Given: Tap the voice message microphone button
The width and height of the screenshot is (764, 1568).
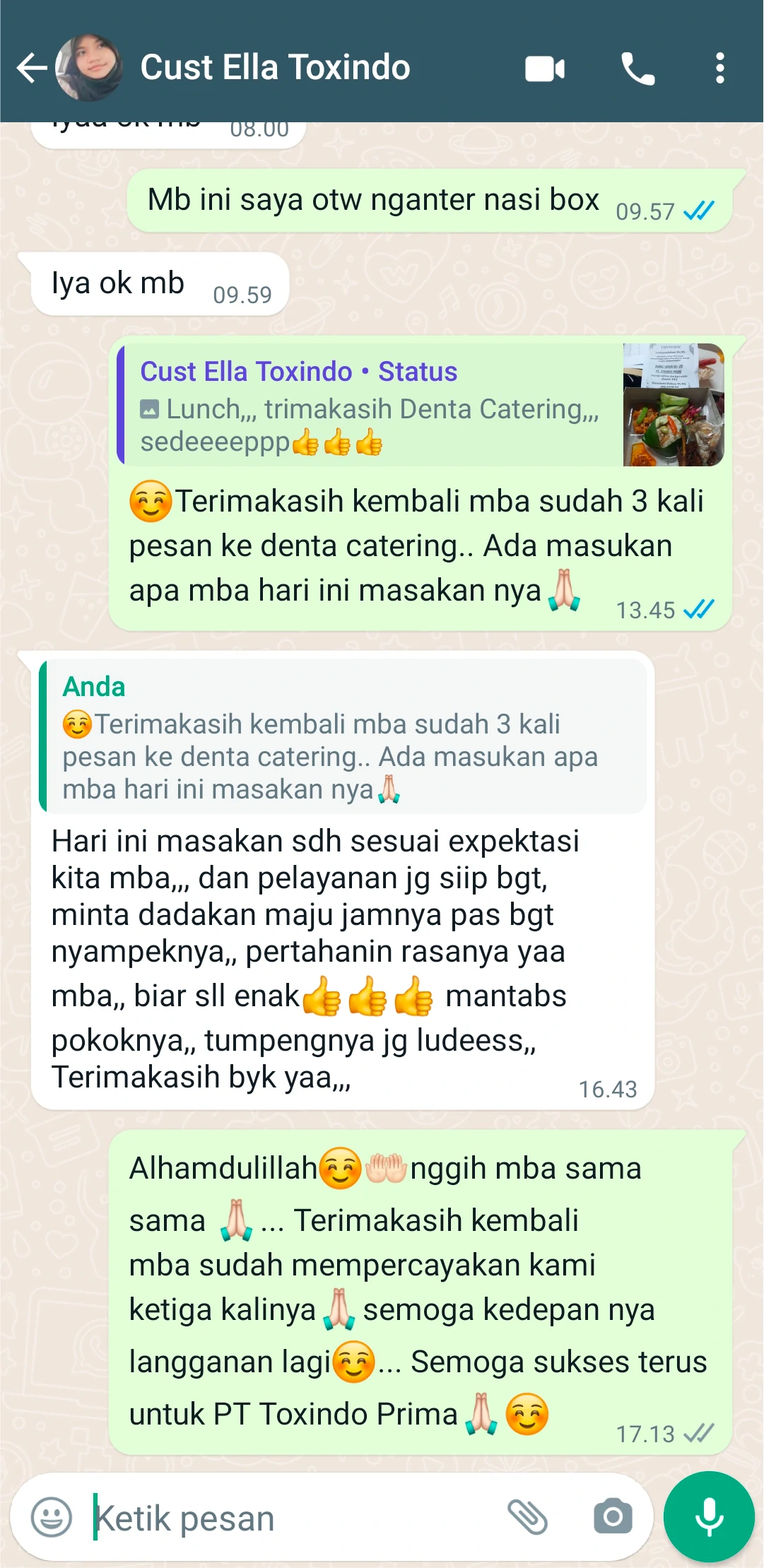Looking at the screenshot, I should coord(709,1517).
